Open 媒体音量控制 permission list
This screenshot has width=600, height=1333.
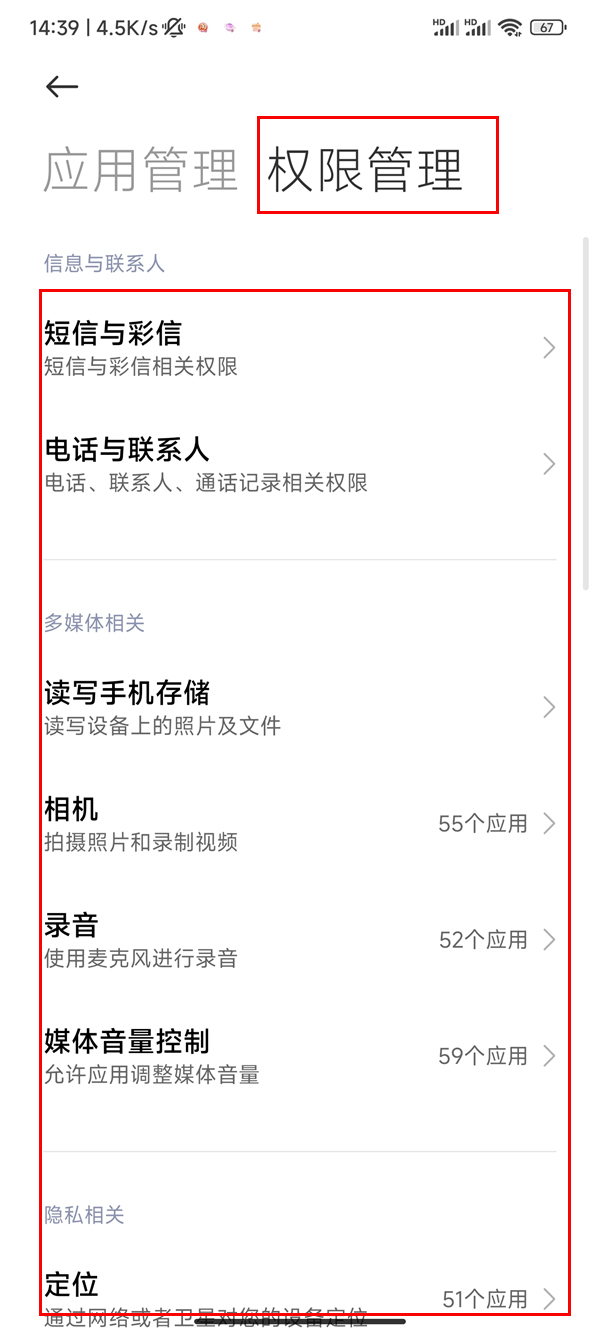[x=300, y=1056]
